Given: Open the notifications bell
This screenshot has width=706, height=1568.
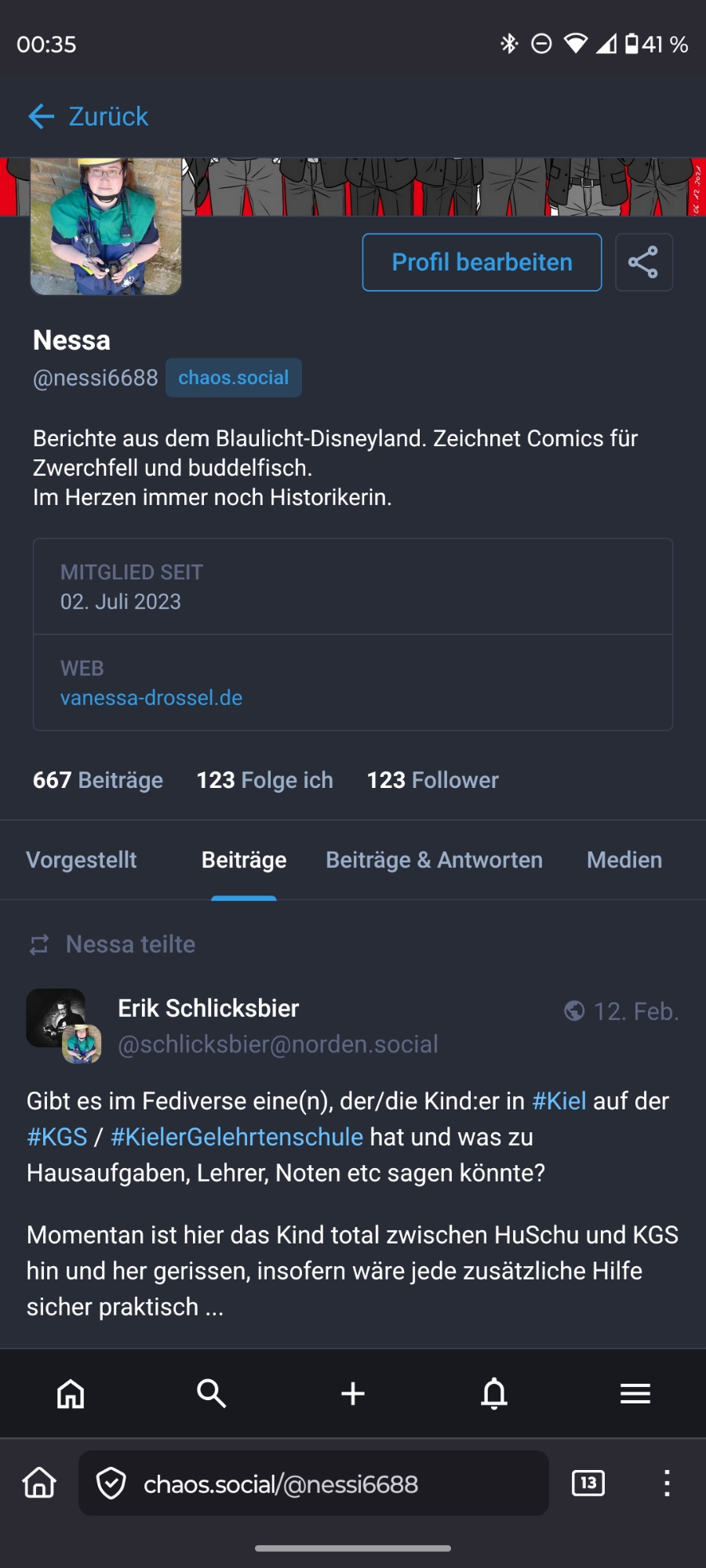Looking at the screenshot, I should click(494, 1394).
